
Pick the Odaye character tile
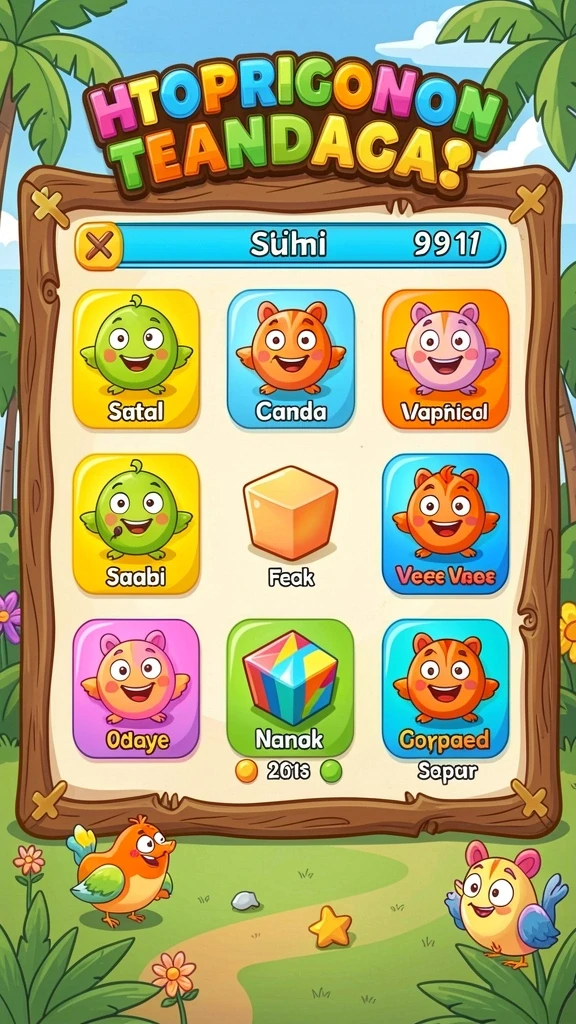point(136,689)
